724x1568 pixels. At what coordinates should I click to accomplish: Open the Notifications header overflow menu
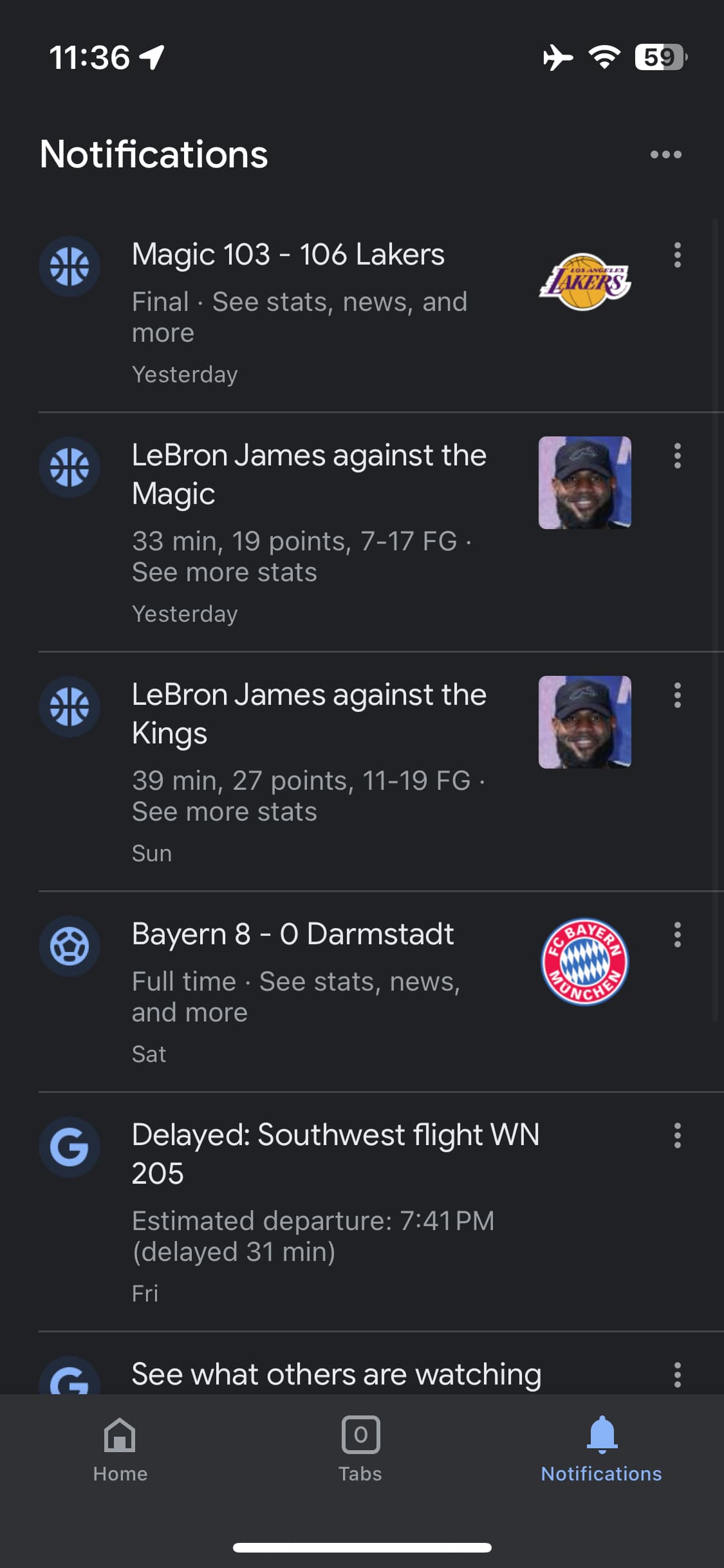pyautogui.click(x=665, y=154)
